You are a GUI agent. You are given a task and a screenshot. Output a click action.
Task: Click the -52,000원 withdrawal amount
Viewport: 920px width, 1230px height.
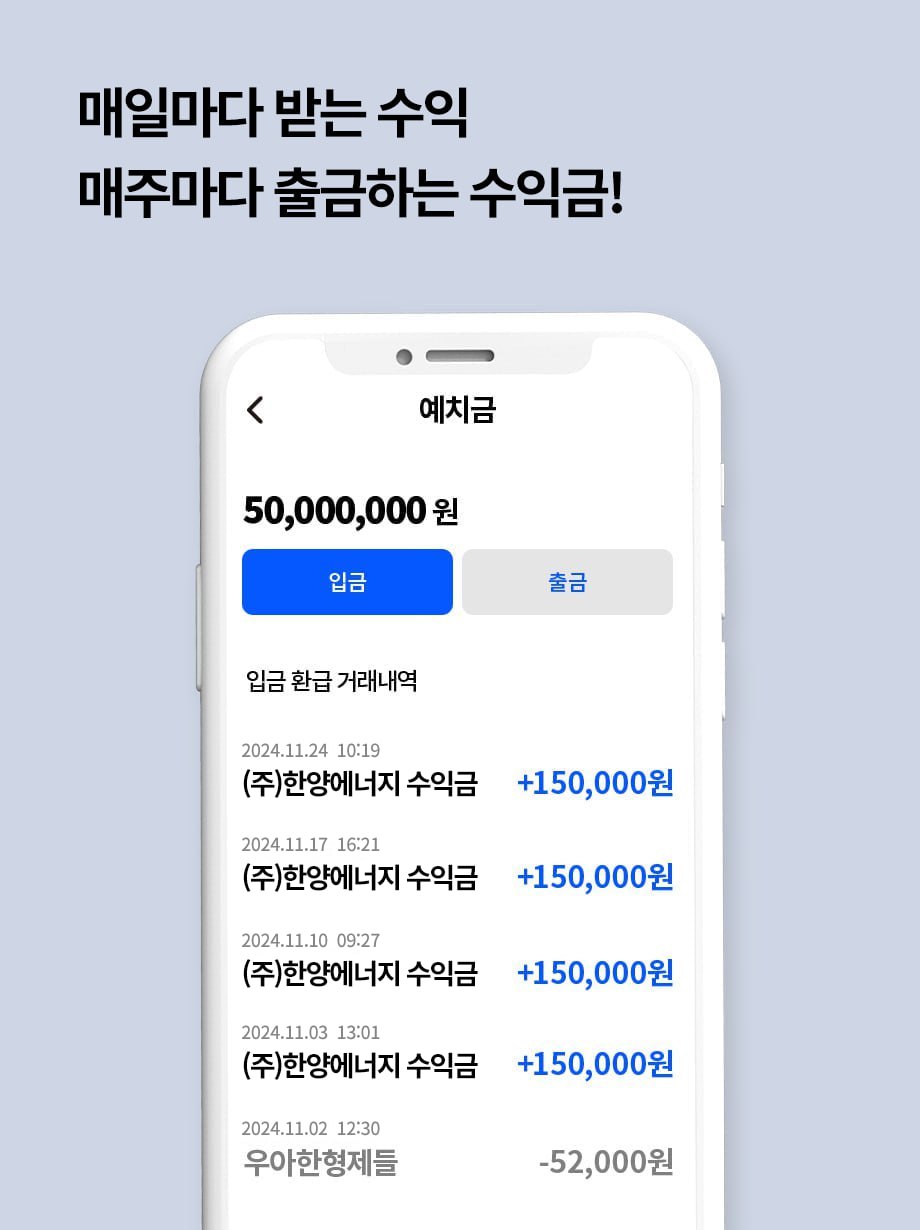tap(604, 1162)
